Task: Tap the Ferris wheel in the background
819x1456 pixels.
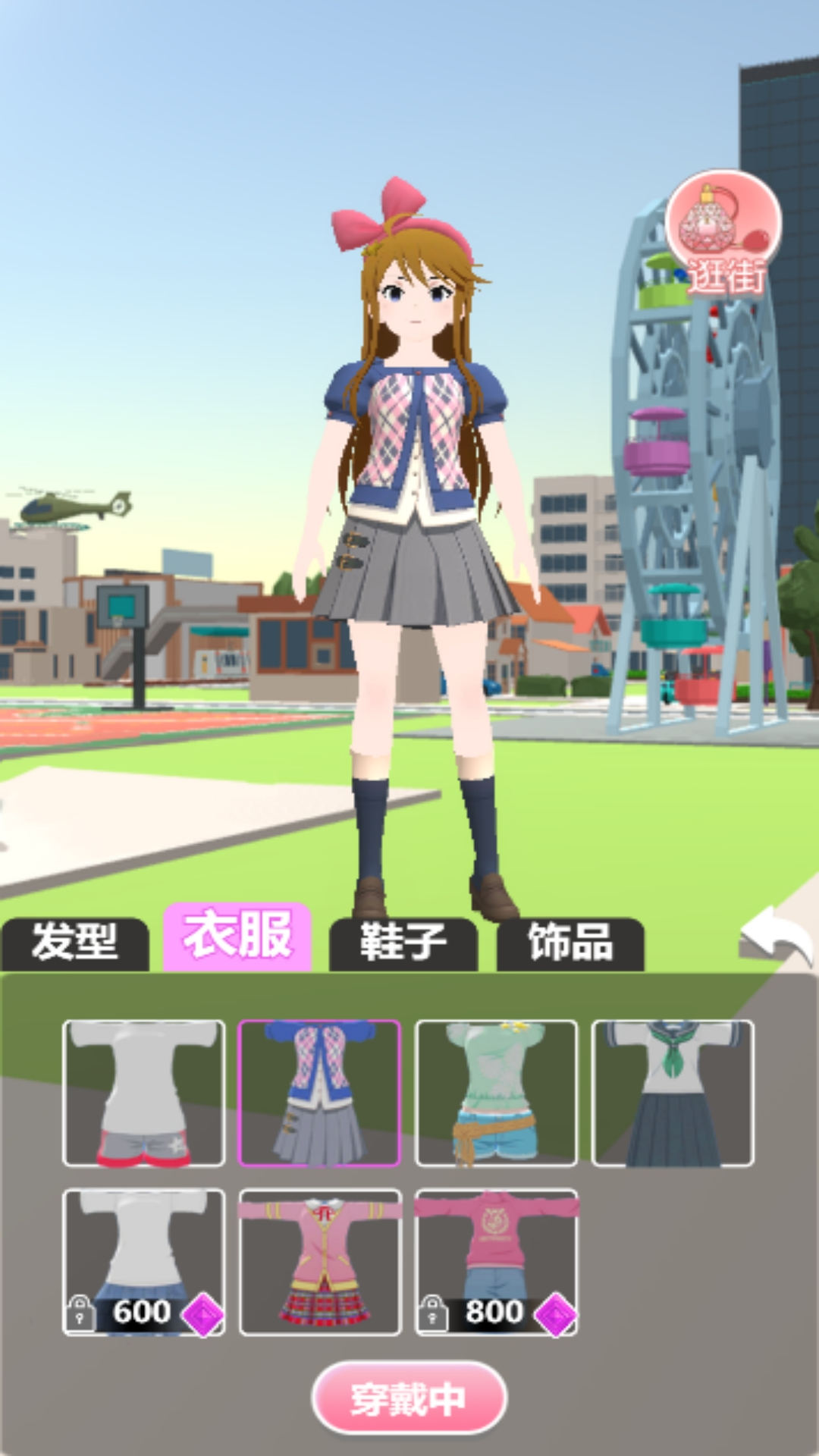Action: click(682, 455)
